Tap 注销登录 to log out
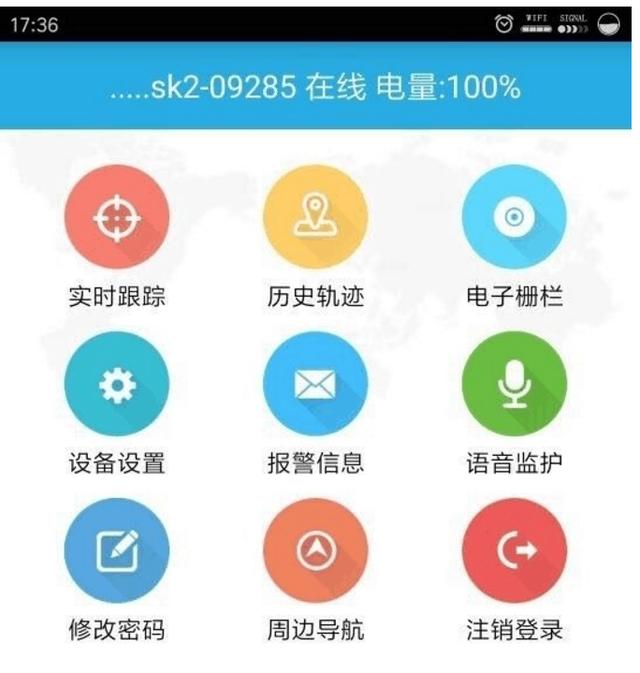The image size is (640, 673). coord(514,552)
